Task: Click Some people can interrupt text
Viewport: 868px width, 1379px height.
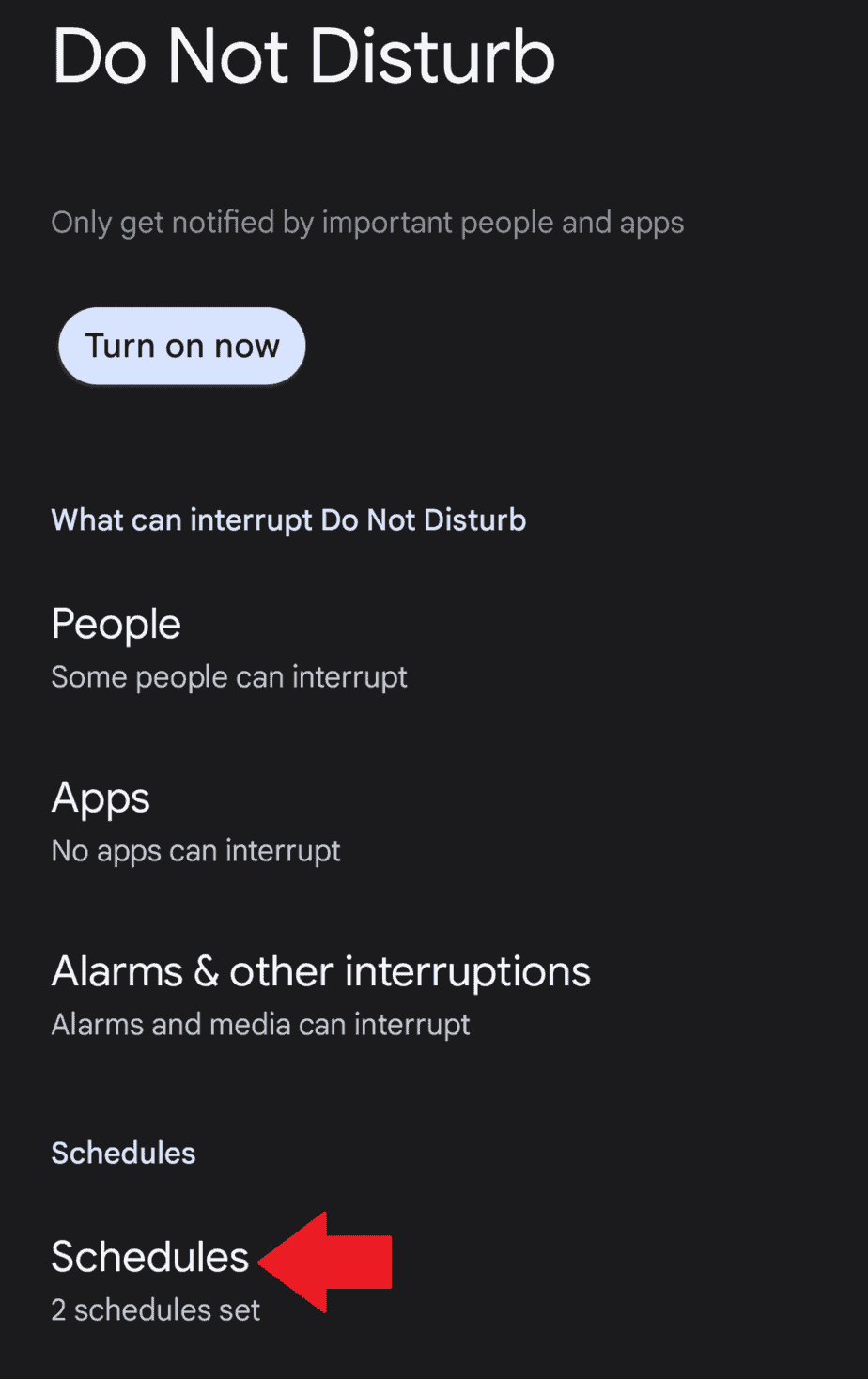Action: coord(229,676)
